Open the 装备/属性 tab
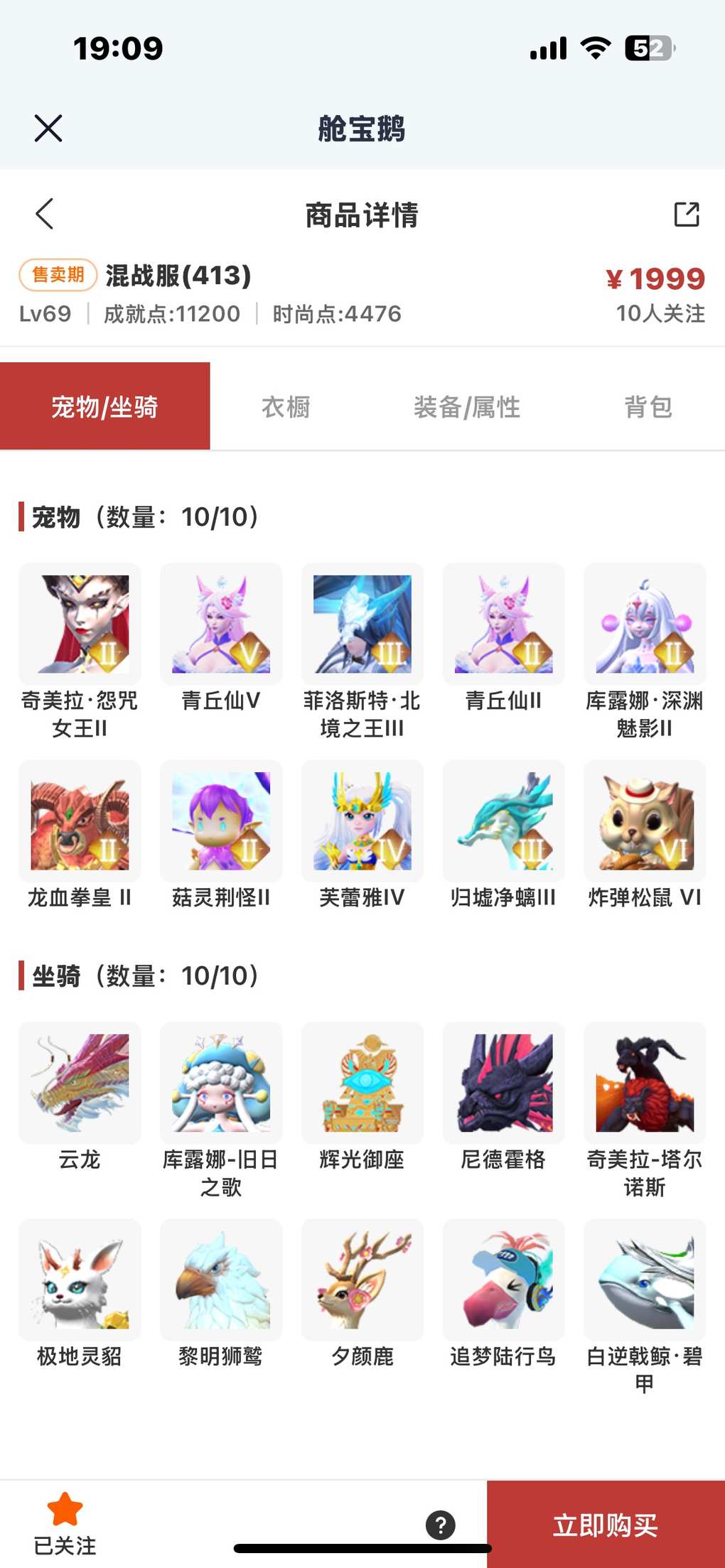Image resolution: width=725 pixels, height=1568 pixels. coord(467,407)
